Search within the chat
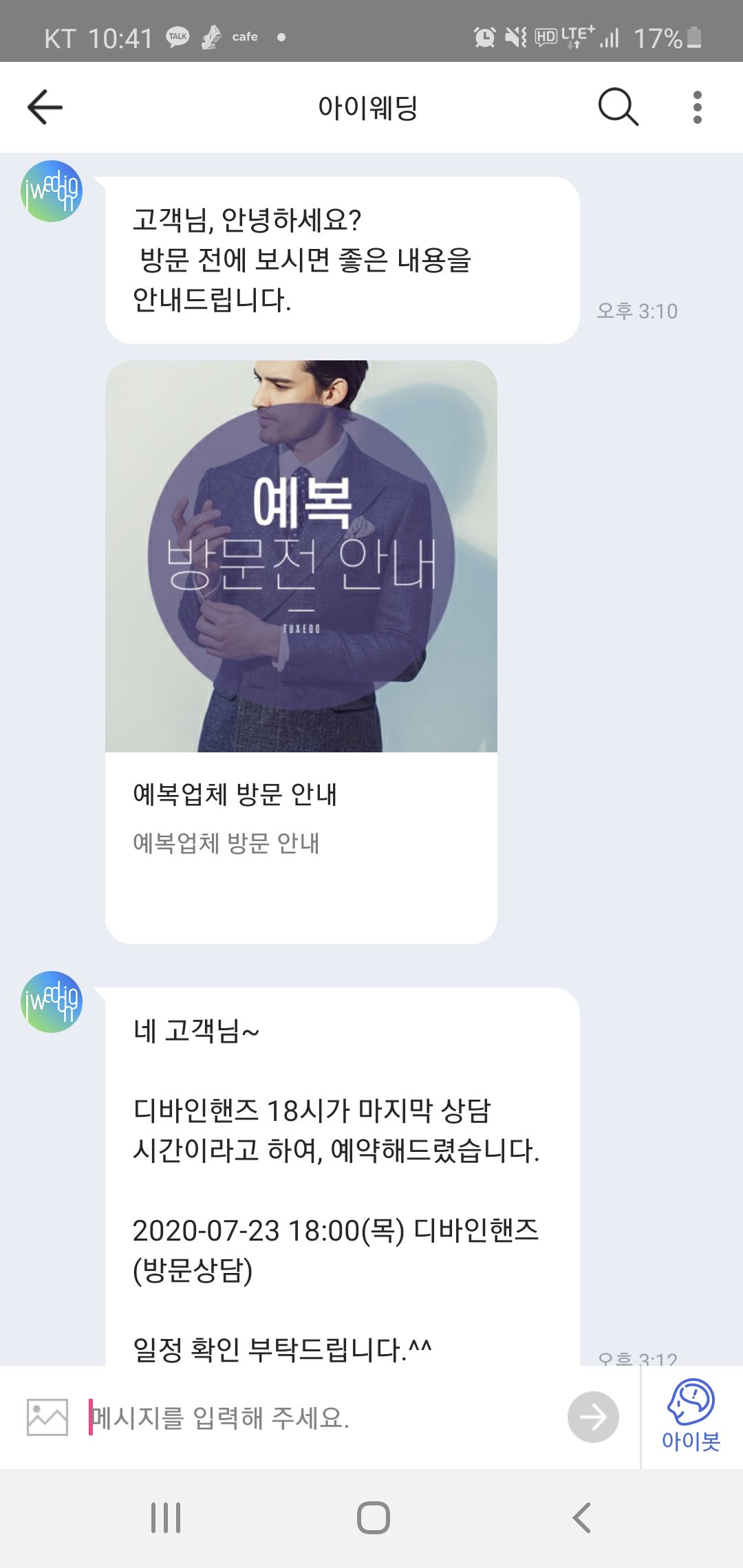The image size is (743, 1568). point(618,107)
